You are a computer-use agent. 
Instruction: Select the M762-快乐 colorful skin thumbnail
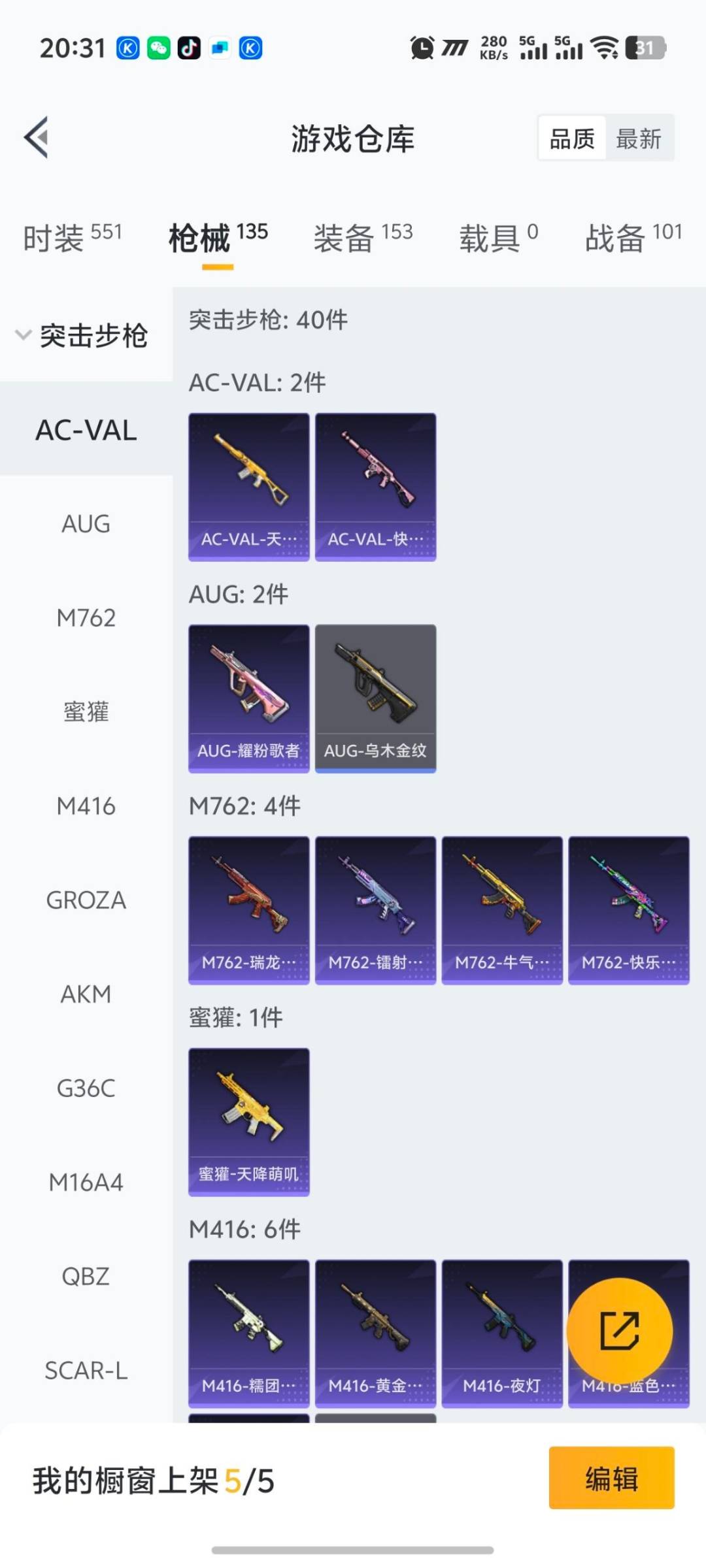click(x=628, y=909)
